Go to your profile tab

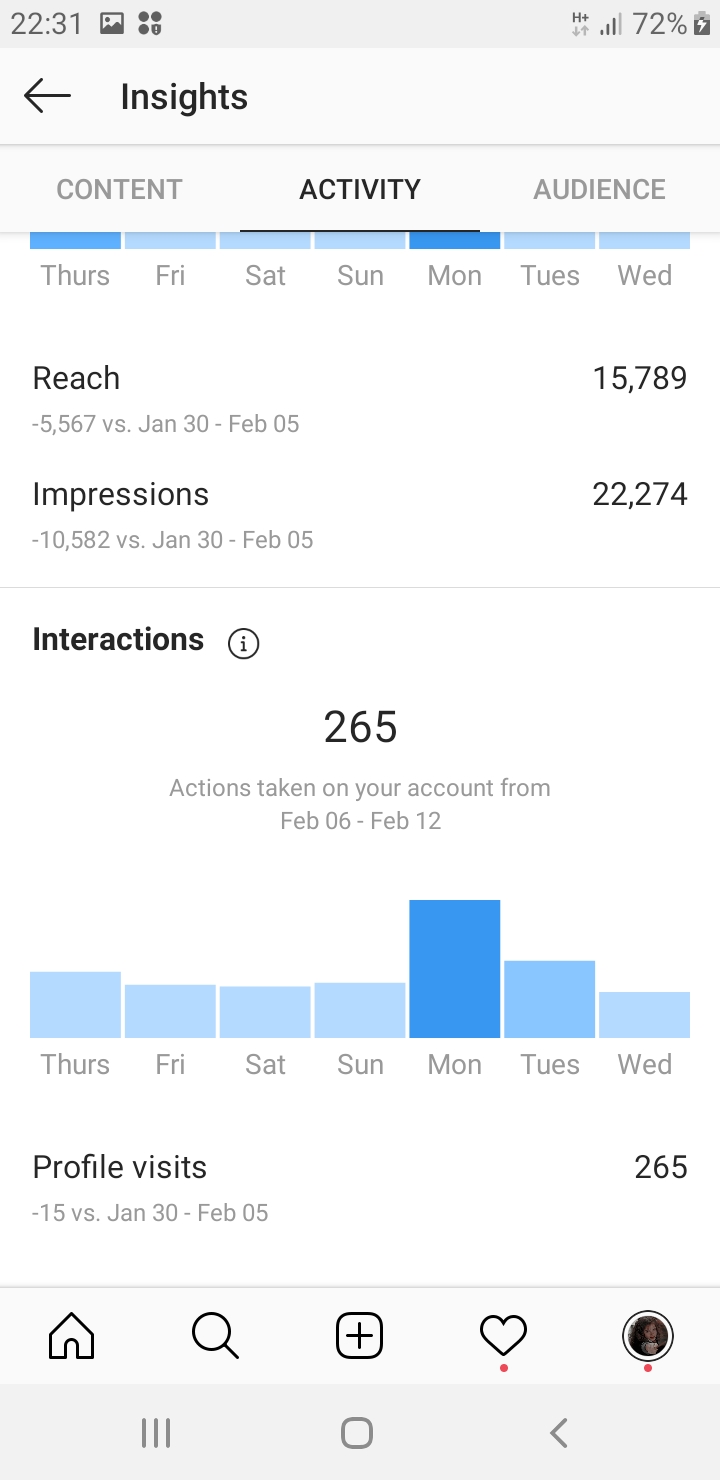(648, 1336)
